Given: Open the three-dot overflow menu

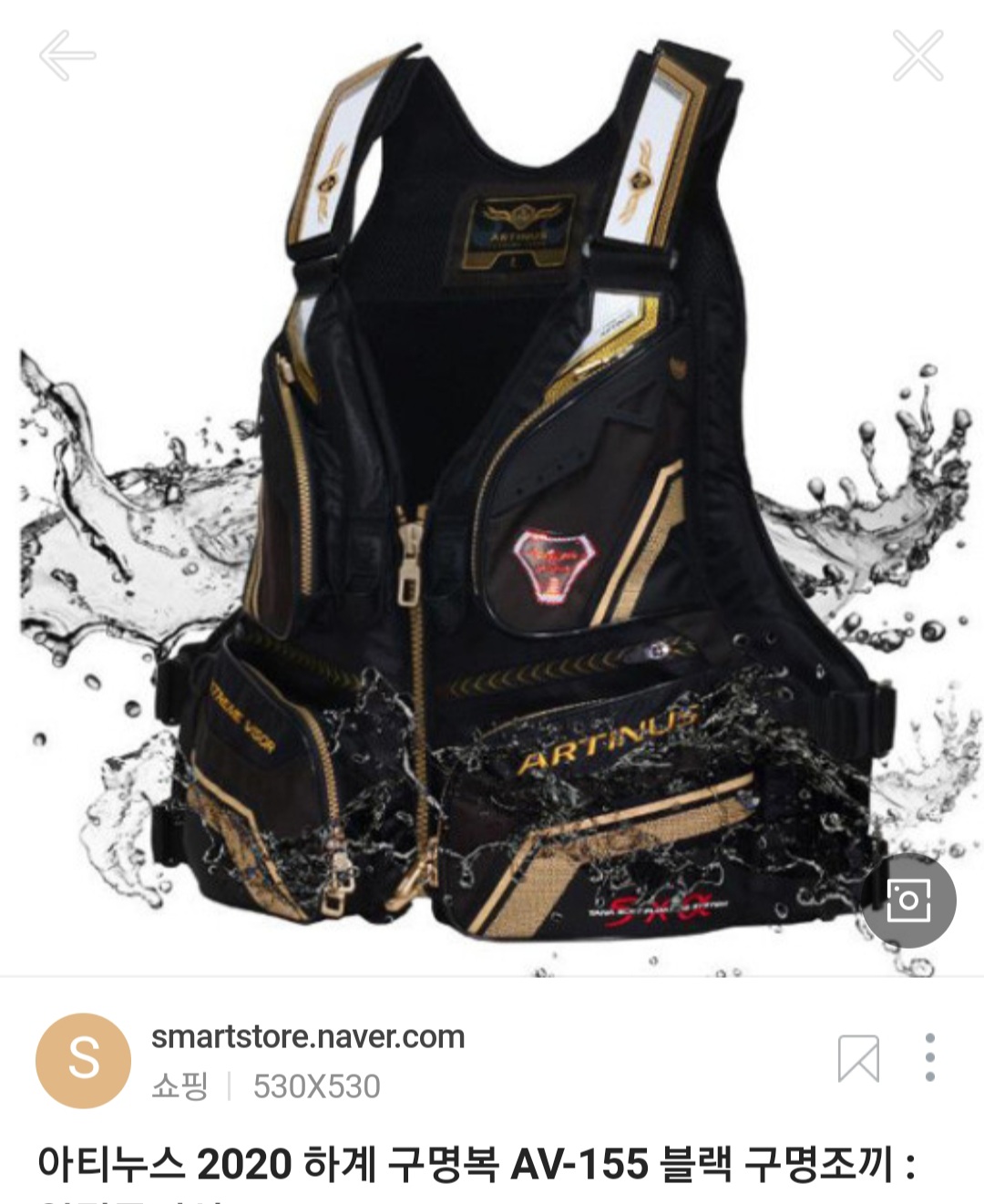Looking at the screenshot, I should click(929, 1058).
